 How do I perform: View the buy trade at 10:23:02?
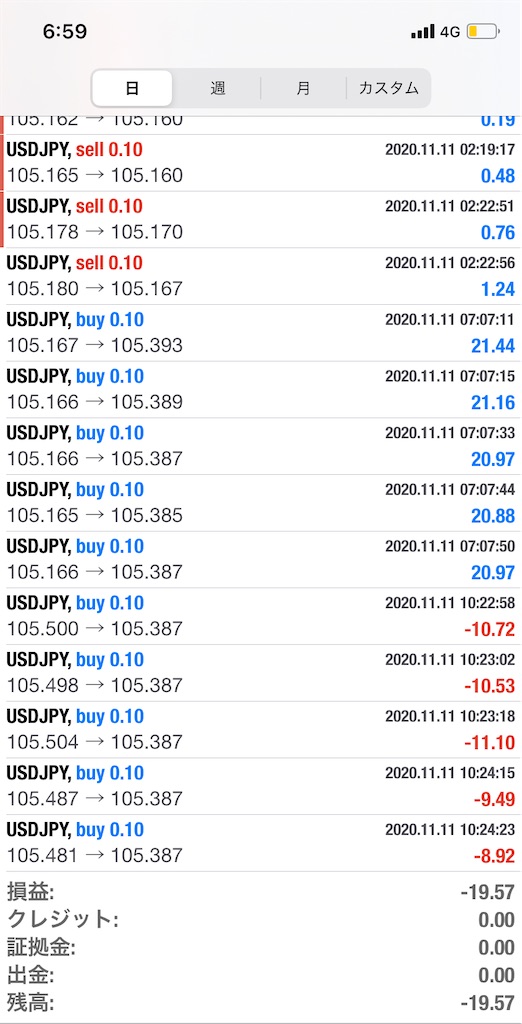(x=261, y=673)
